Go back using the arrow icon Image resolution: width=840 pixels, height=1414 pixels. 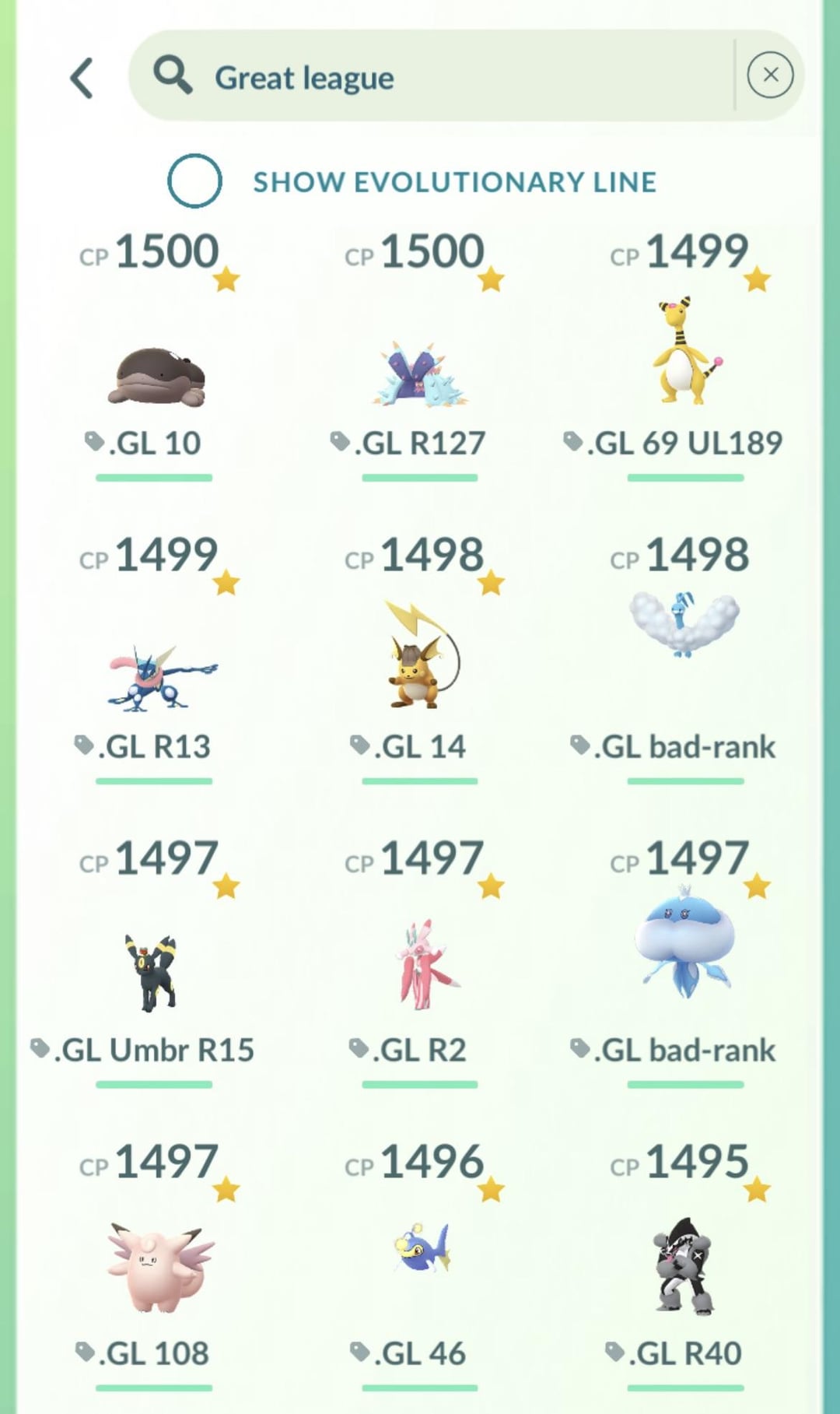pos(82,78)
